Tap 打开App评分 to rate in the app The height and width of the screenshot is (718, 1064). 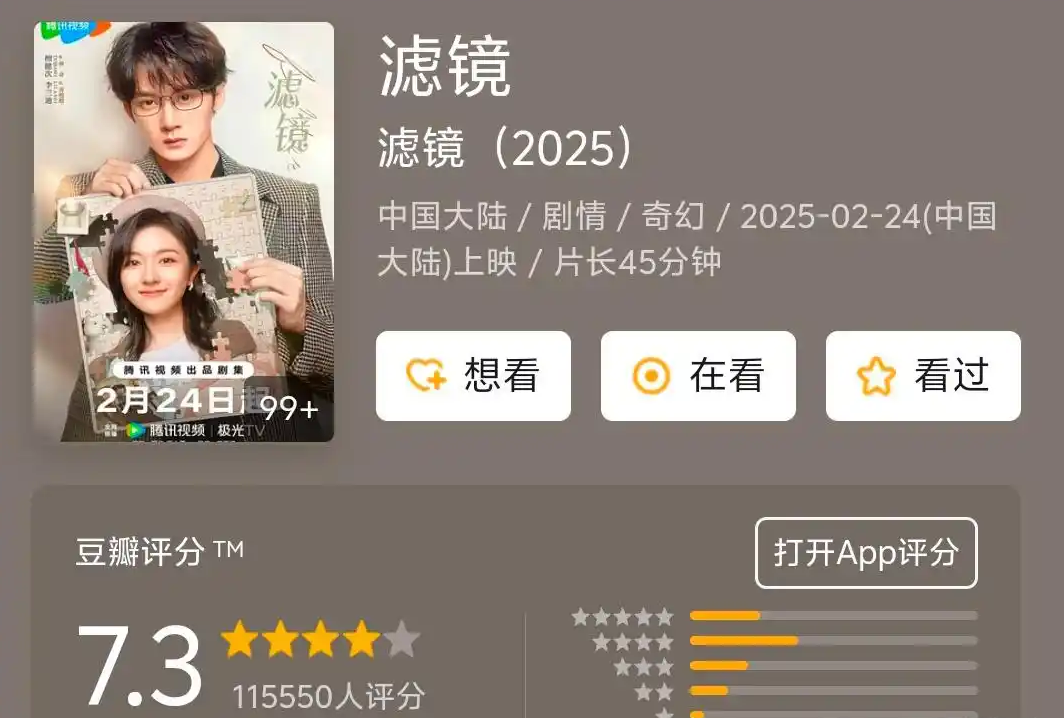(x=865, y=552)
